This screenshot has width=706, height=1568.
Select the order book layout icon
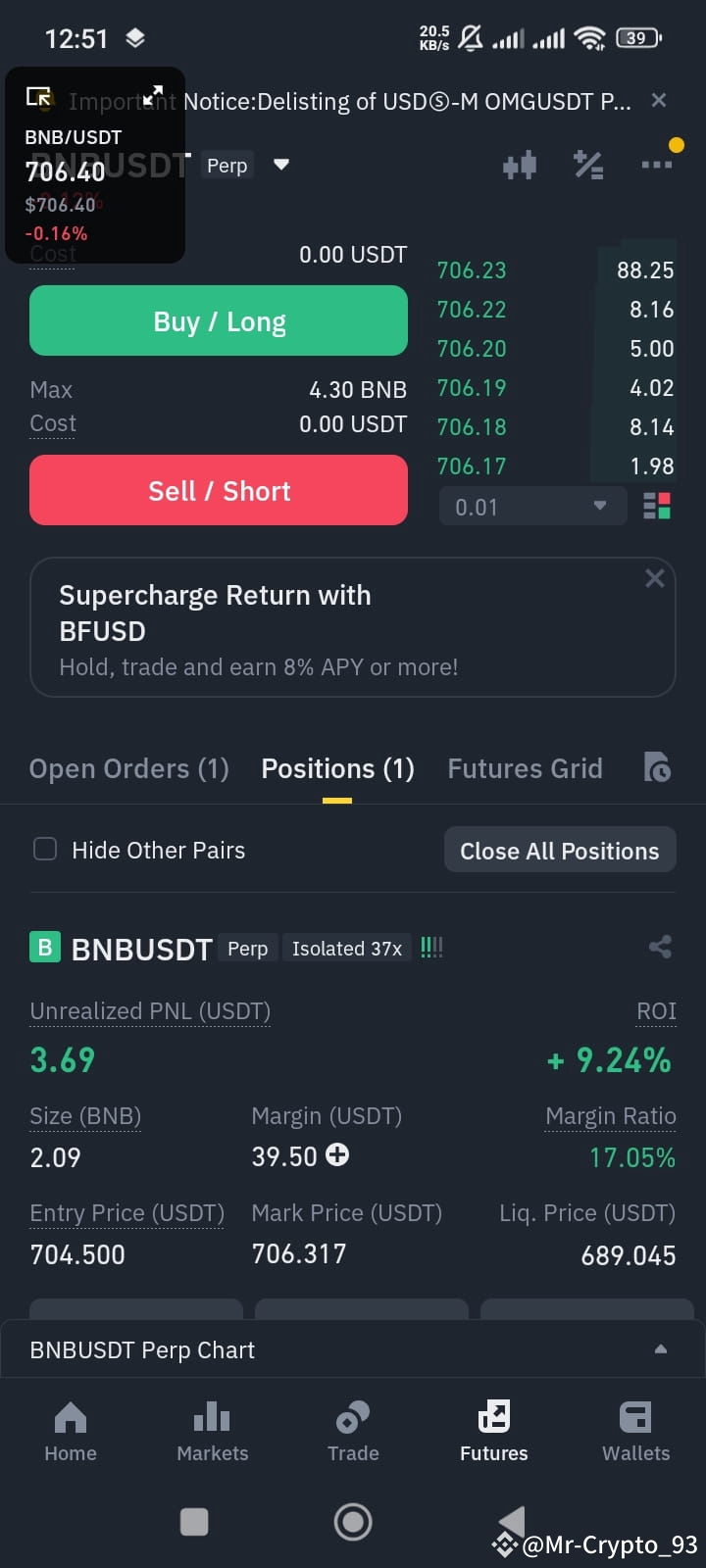tap(658, 506)
